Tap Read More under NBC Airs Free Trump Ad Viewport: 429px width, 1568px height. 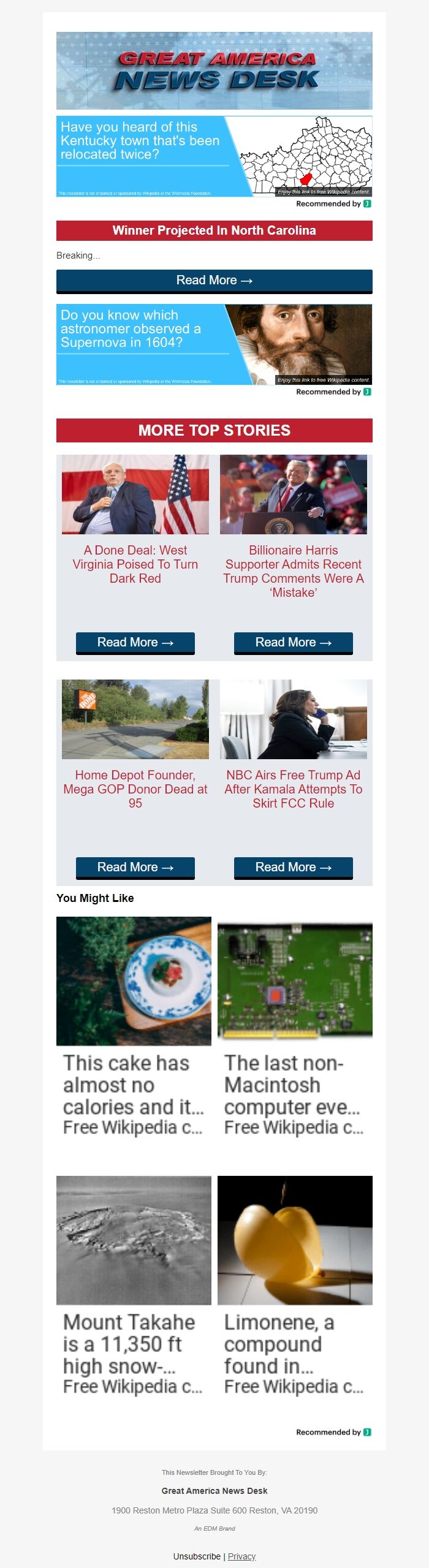[293, 867]
